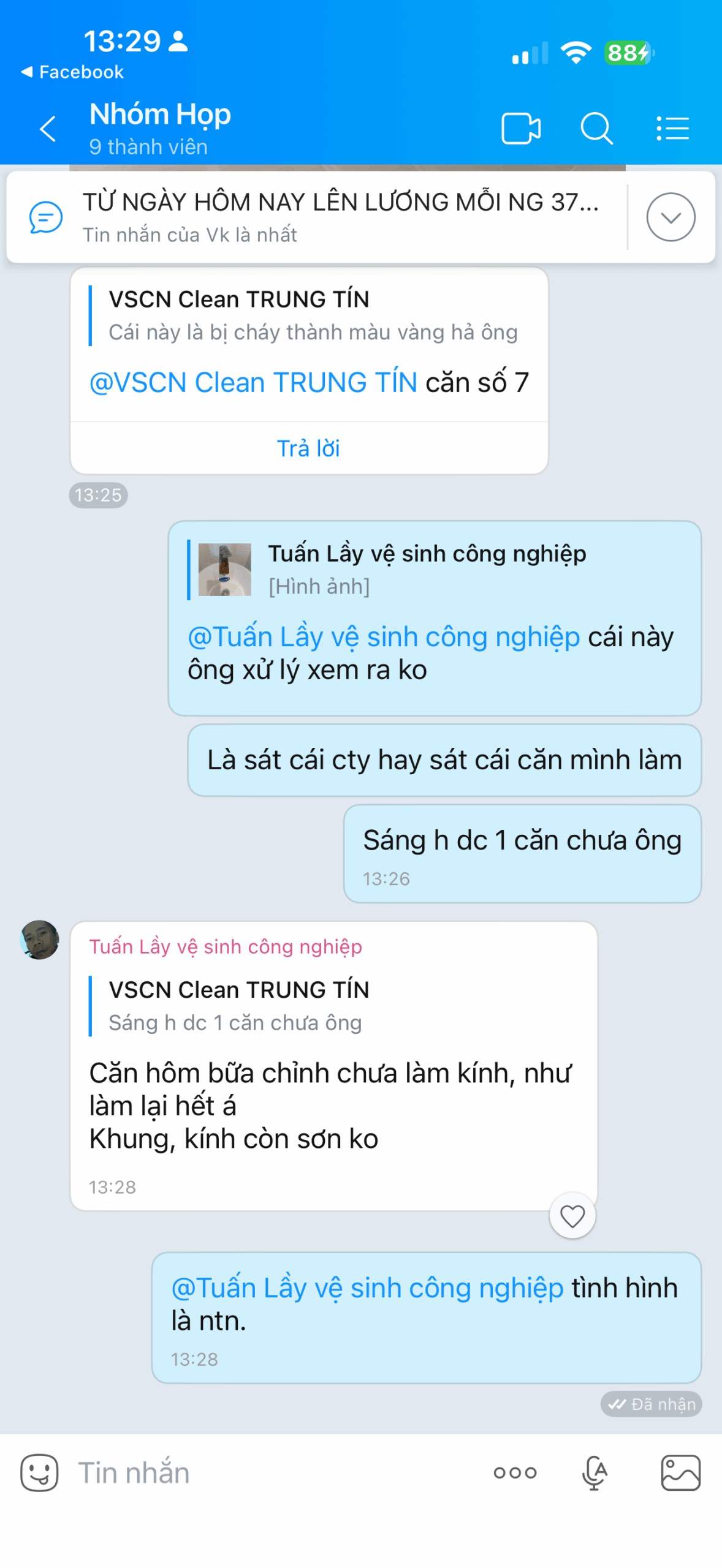The width and height of the screenshot is (722, 1568).
Task: Focus the Tin nhắn message field
Action: click(276, 1473)
